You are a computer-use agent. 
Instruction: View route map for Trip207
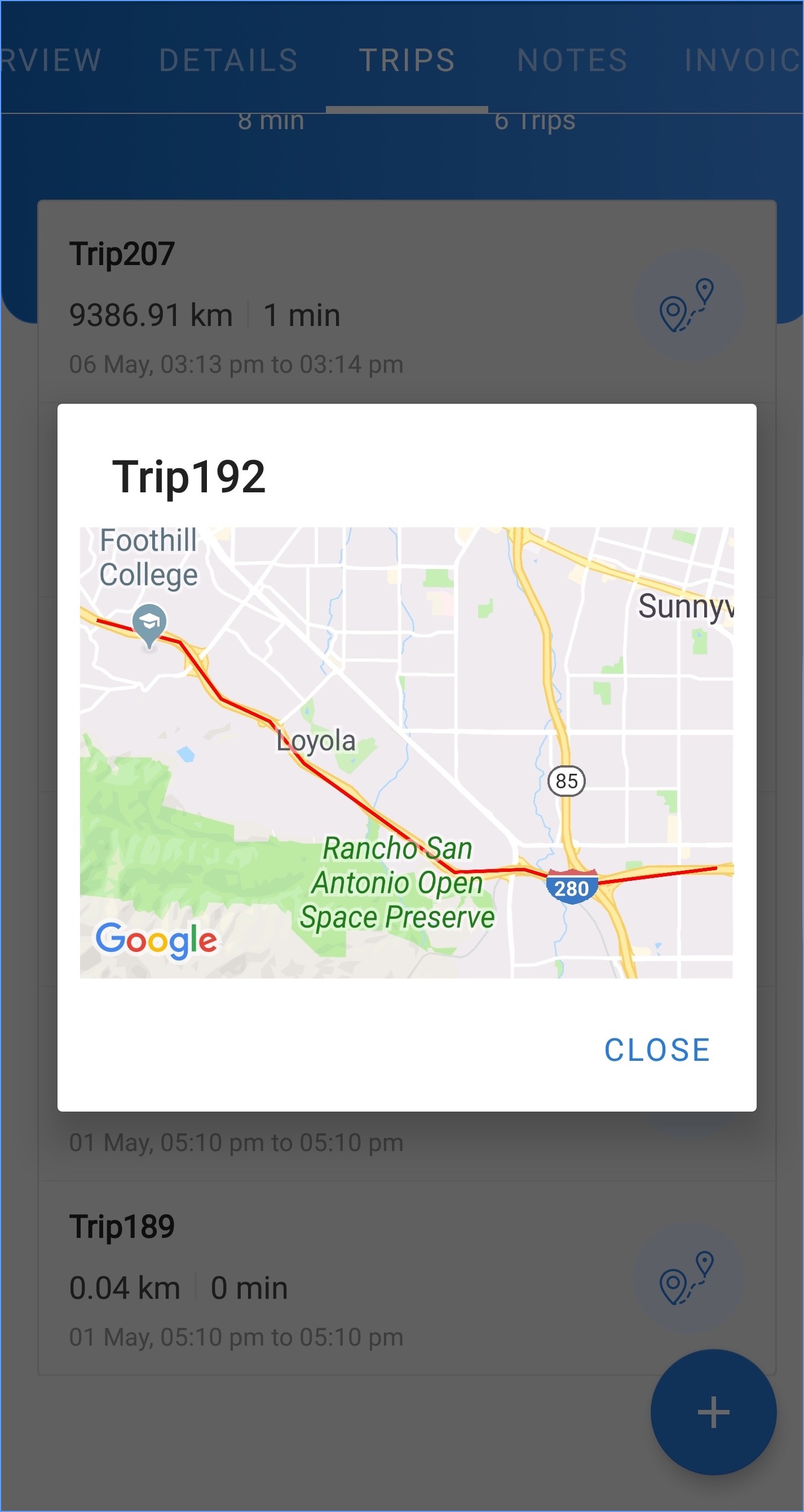(688, 305)
